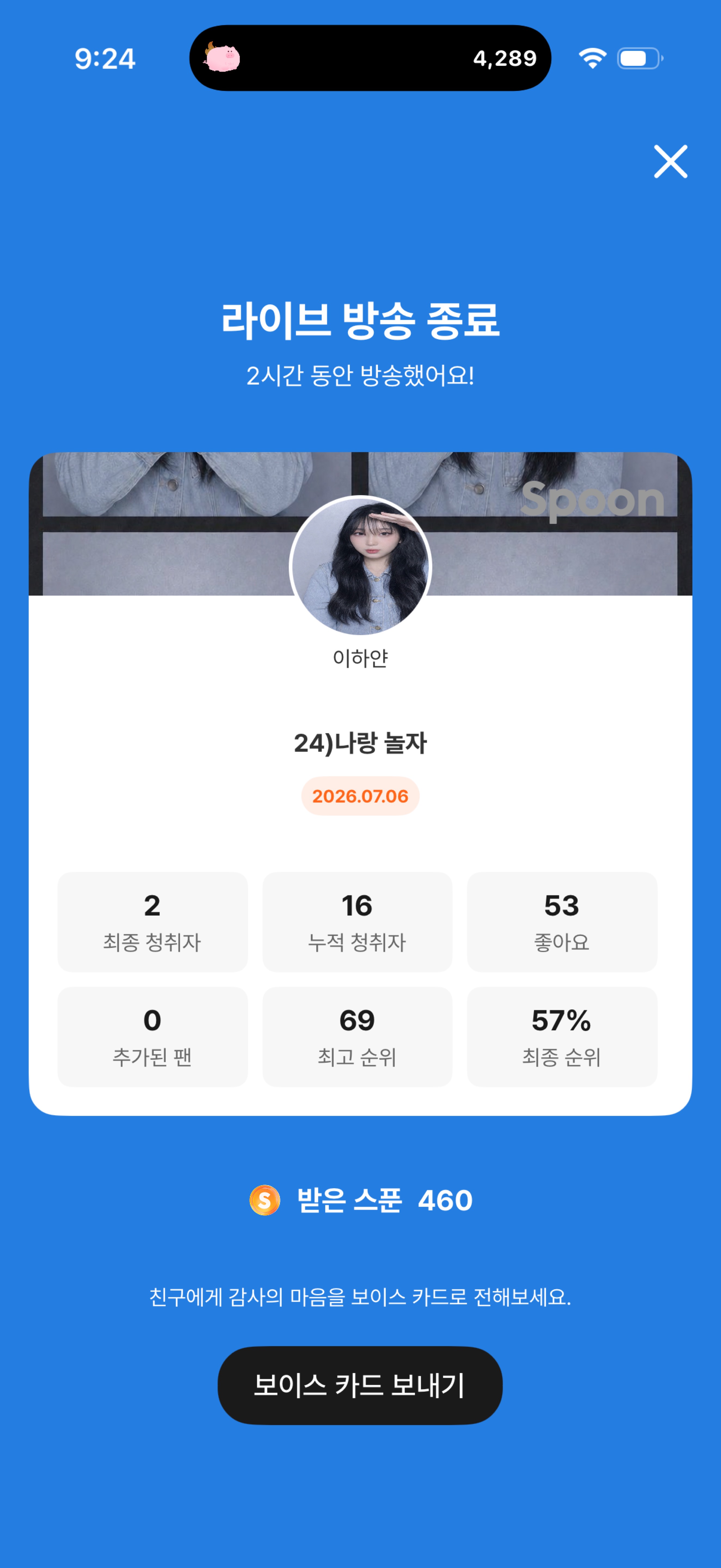Close the live broadcast ended screen
The width and height of the screenshot is (721, 1568).
[670, 161]
